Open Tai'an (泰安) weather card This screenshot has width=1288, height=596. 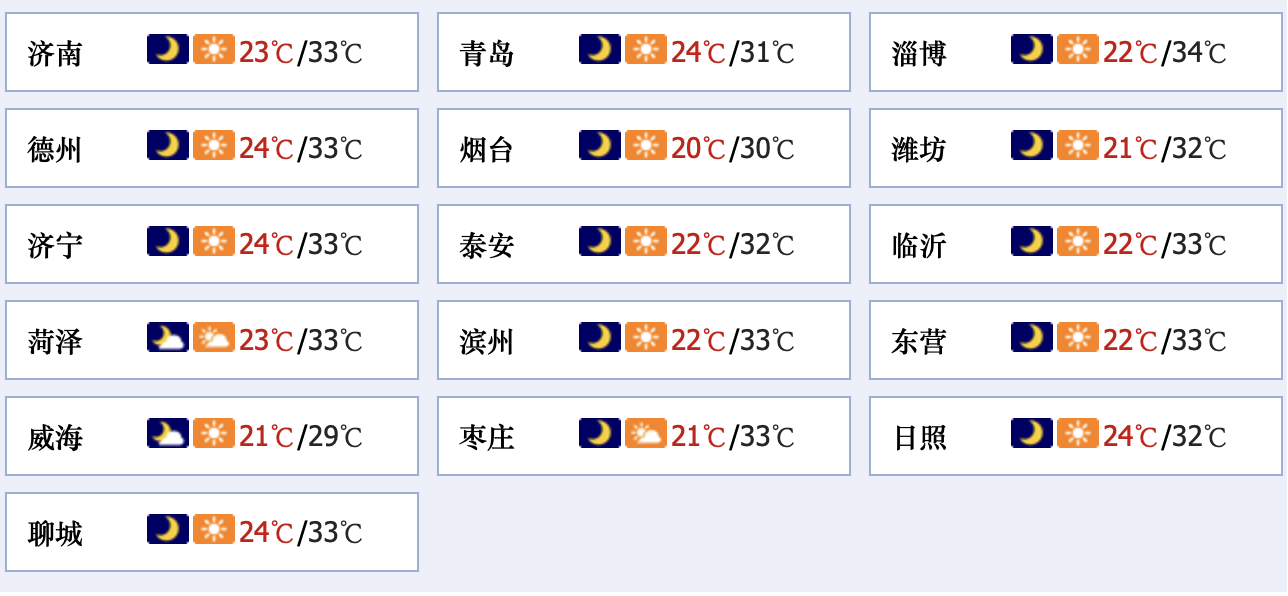tap(644, 244)
